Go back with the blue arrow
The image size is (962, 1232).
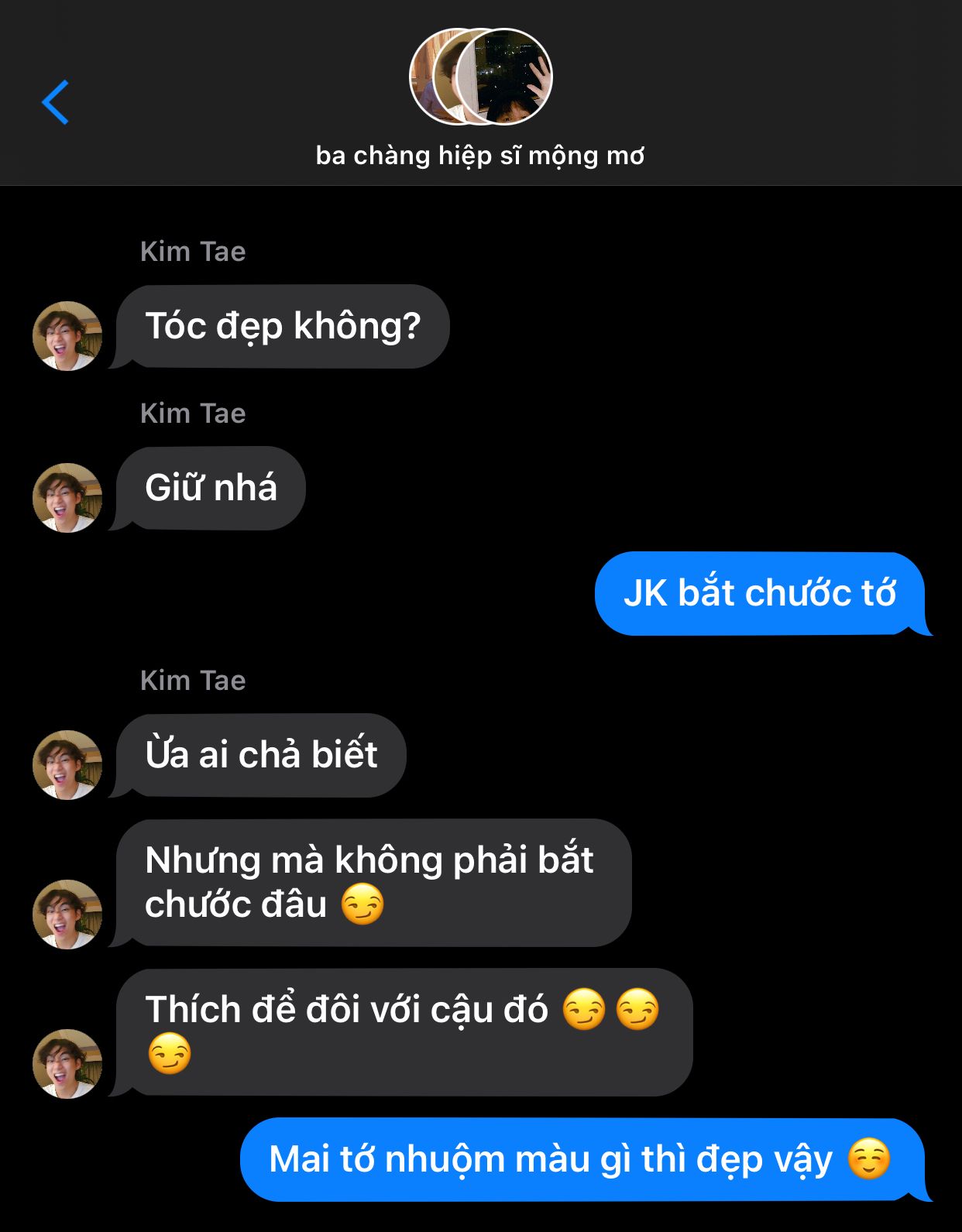coord(56,102)
